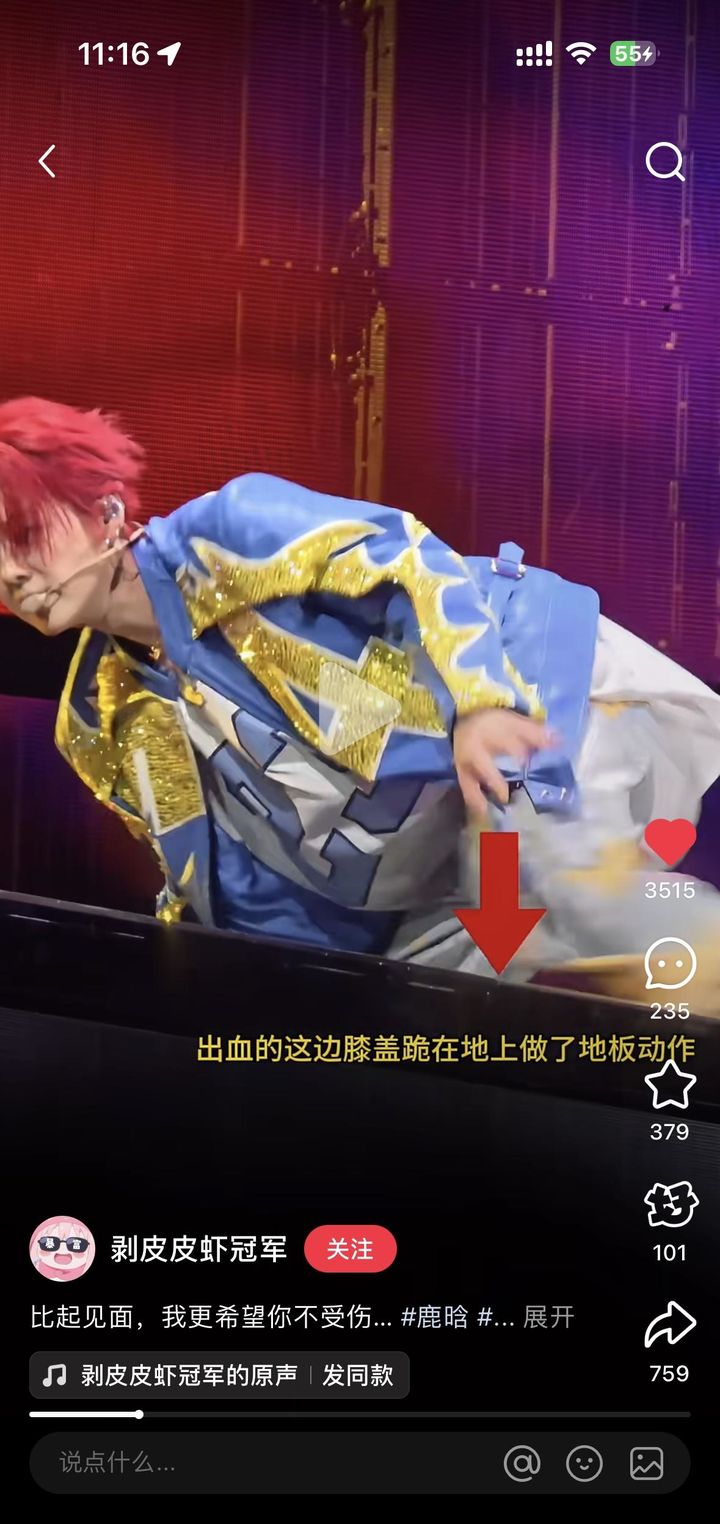
Task: Open the 剥皮皮虾冠军的原声 sound page
Action: click(188, 1376)
